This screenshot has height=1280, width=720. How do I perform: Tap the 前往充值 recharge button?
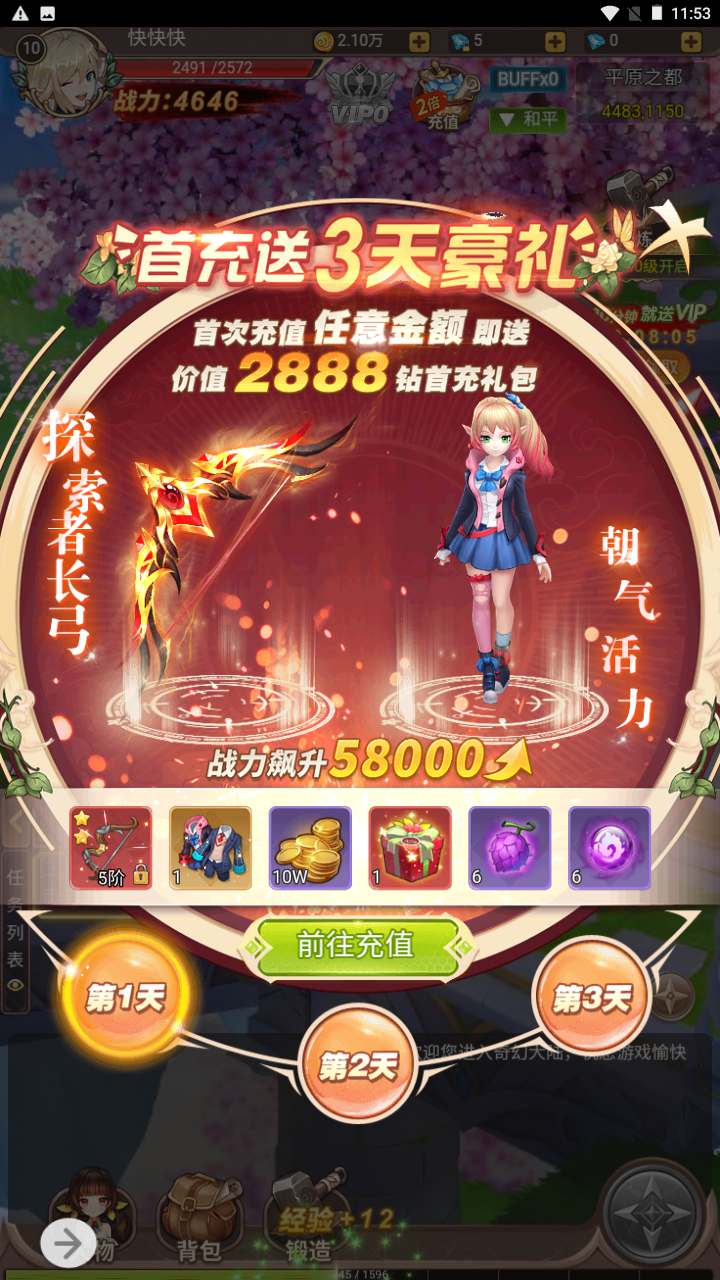355,945
